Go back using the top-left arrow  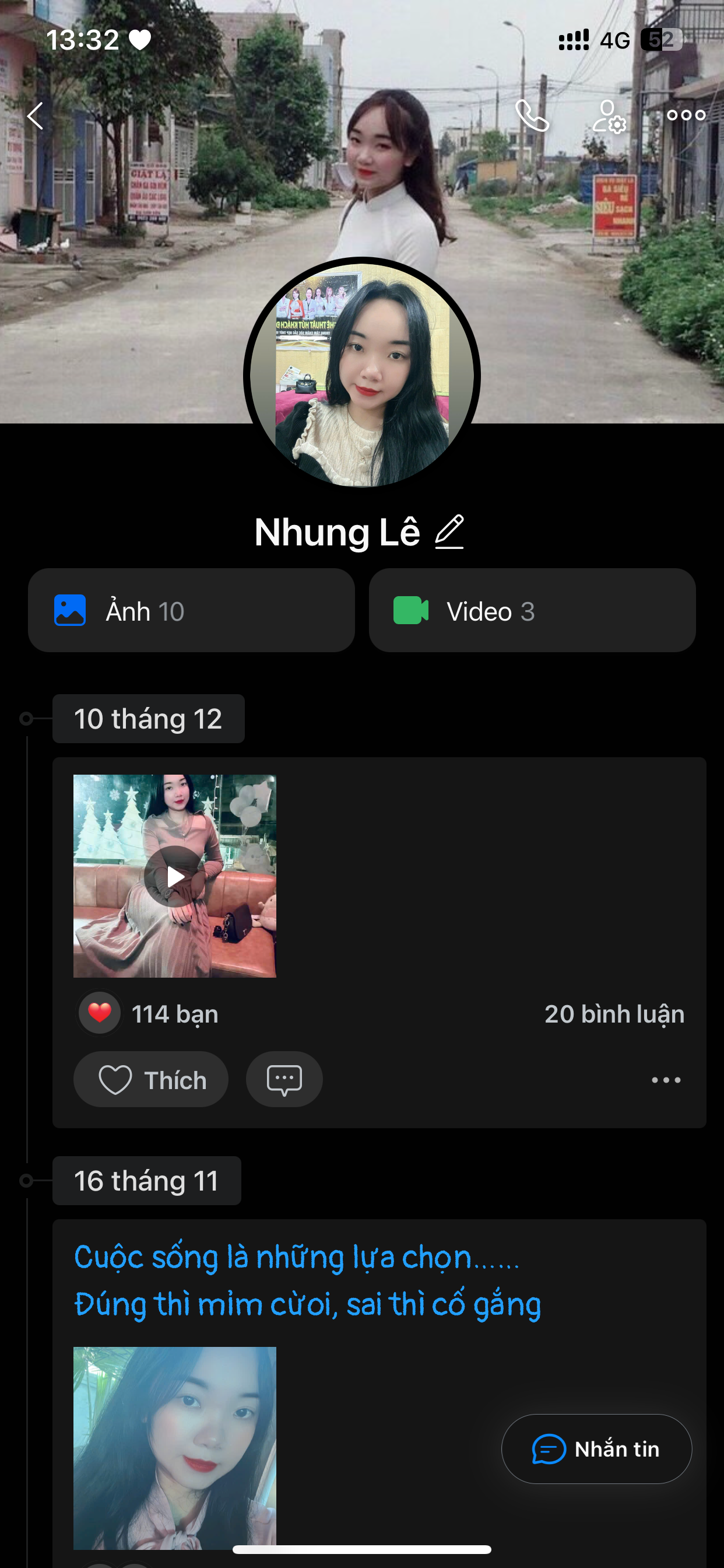(x=36, y=116)
